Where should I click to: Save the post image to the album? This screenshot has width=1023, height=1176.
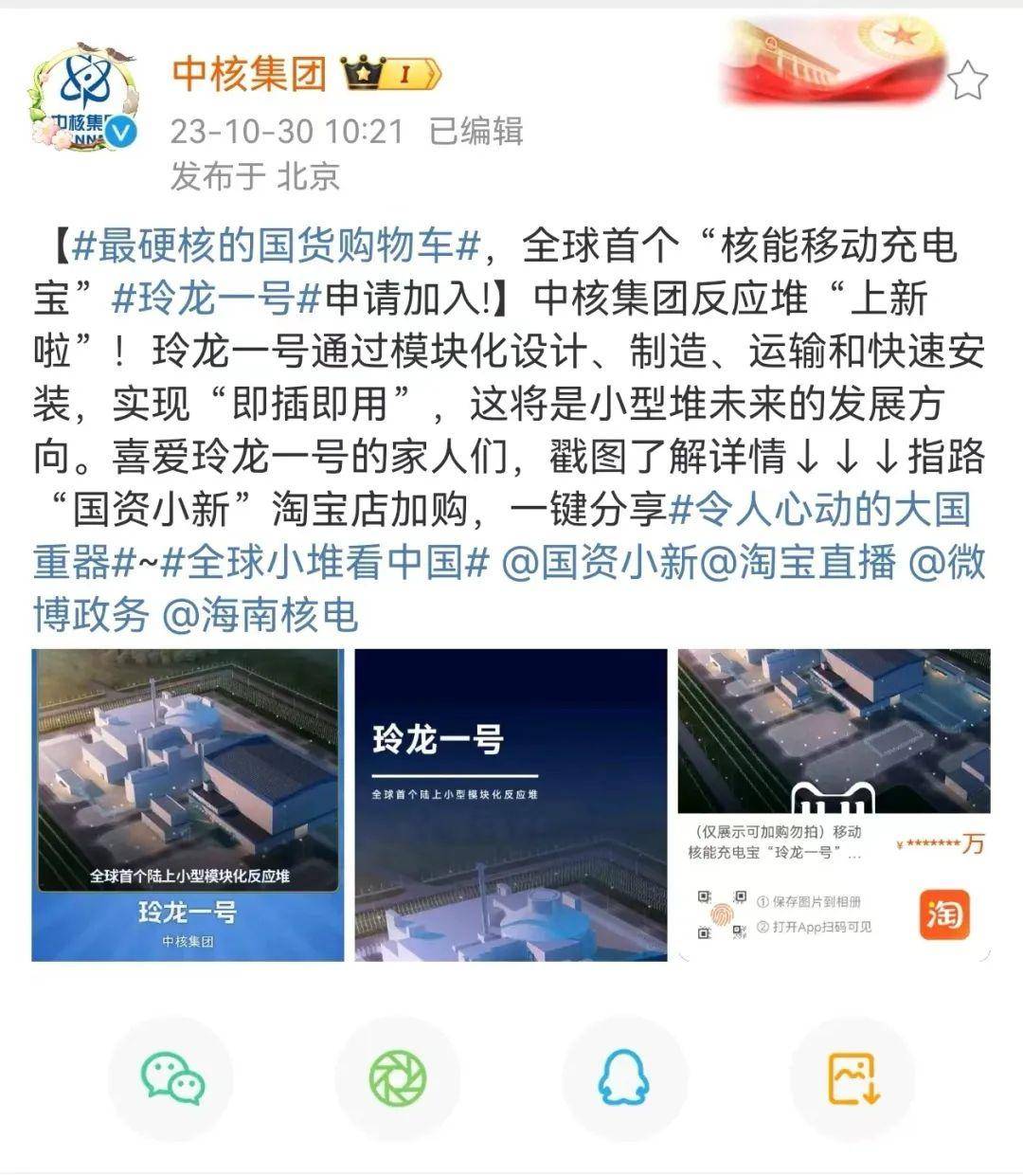pyautogui.click(x=852, y=1078)
